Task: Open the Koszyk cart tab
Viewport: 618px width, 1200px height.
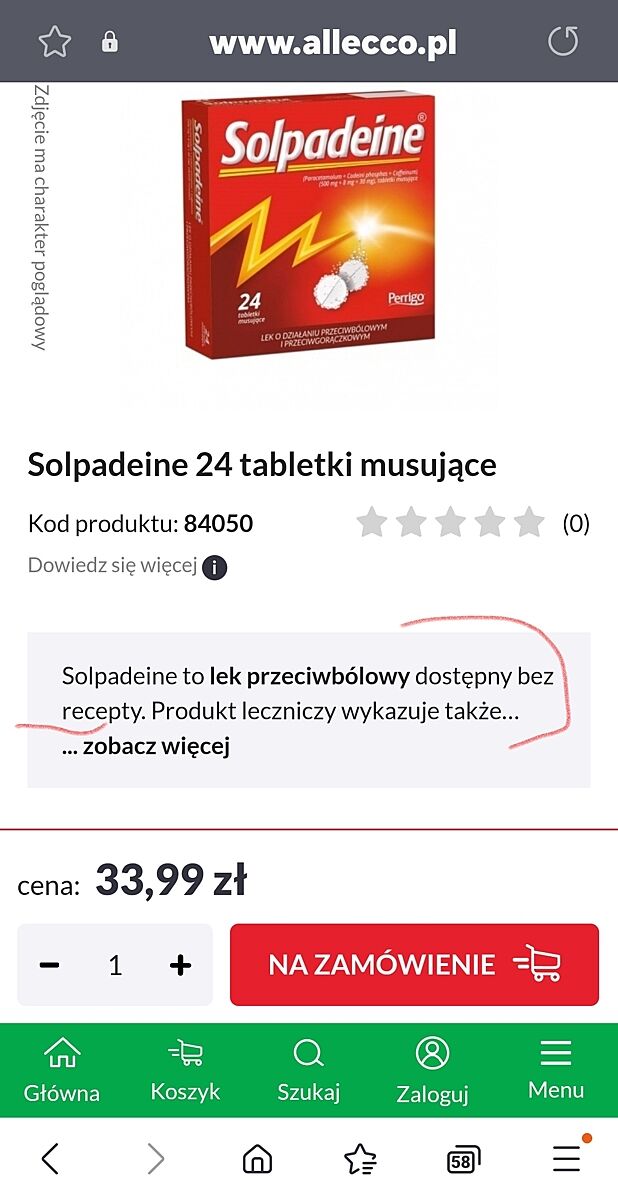Action: click(185, 1070)
